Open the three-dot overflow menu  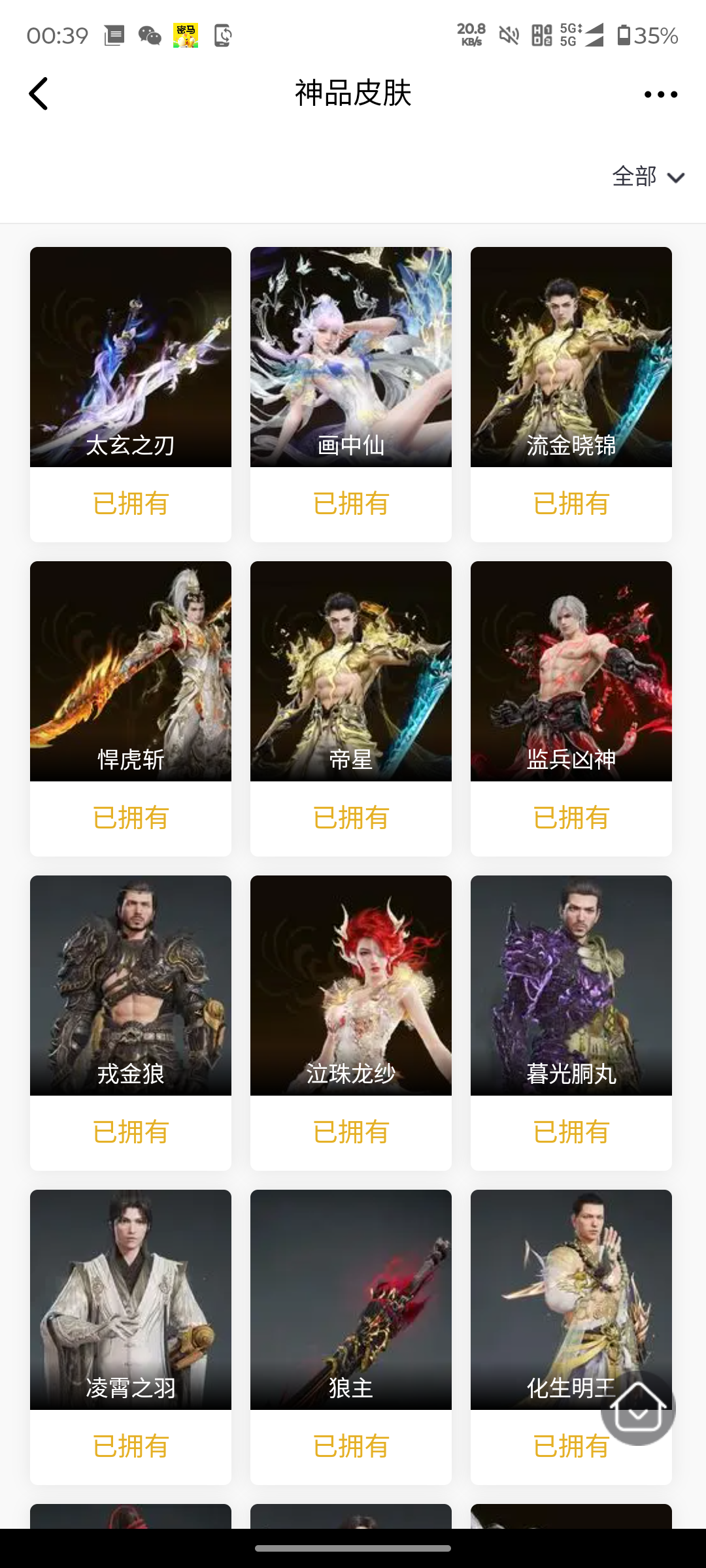[660, 95]
